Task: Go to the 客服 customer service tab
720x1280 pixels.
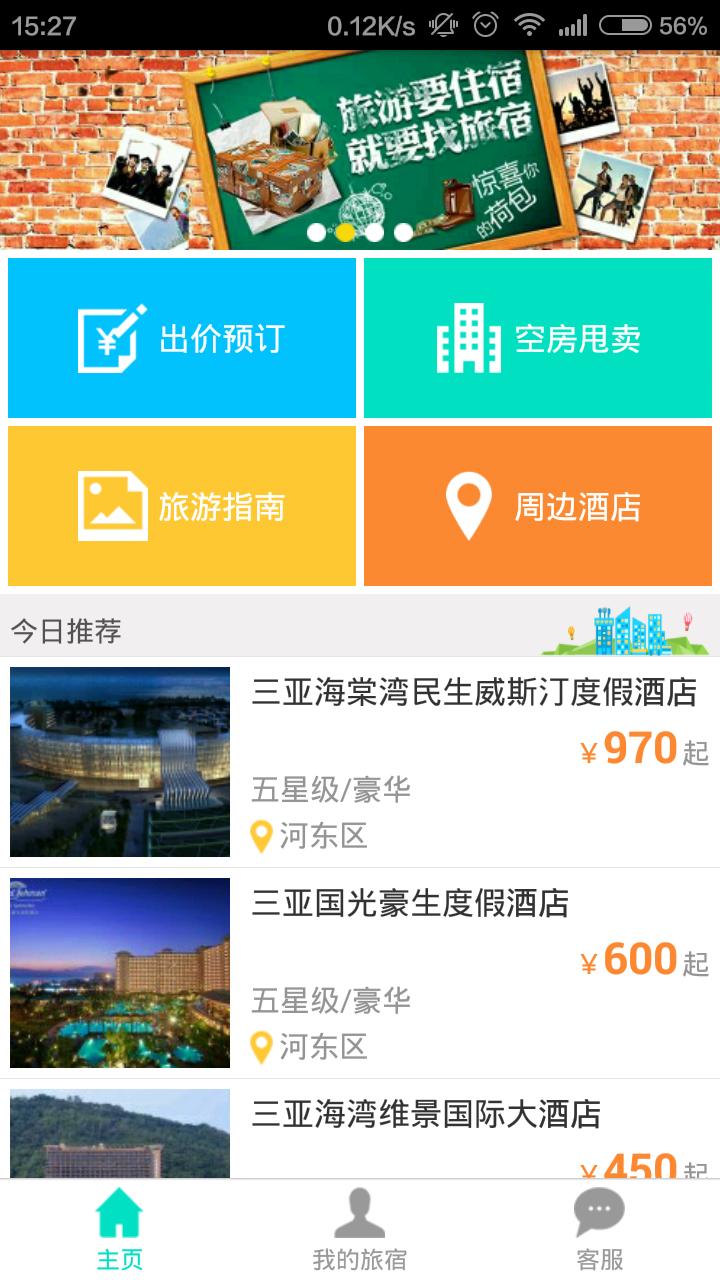Action: pos(600,1230)
